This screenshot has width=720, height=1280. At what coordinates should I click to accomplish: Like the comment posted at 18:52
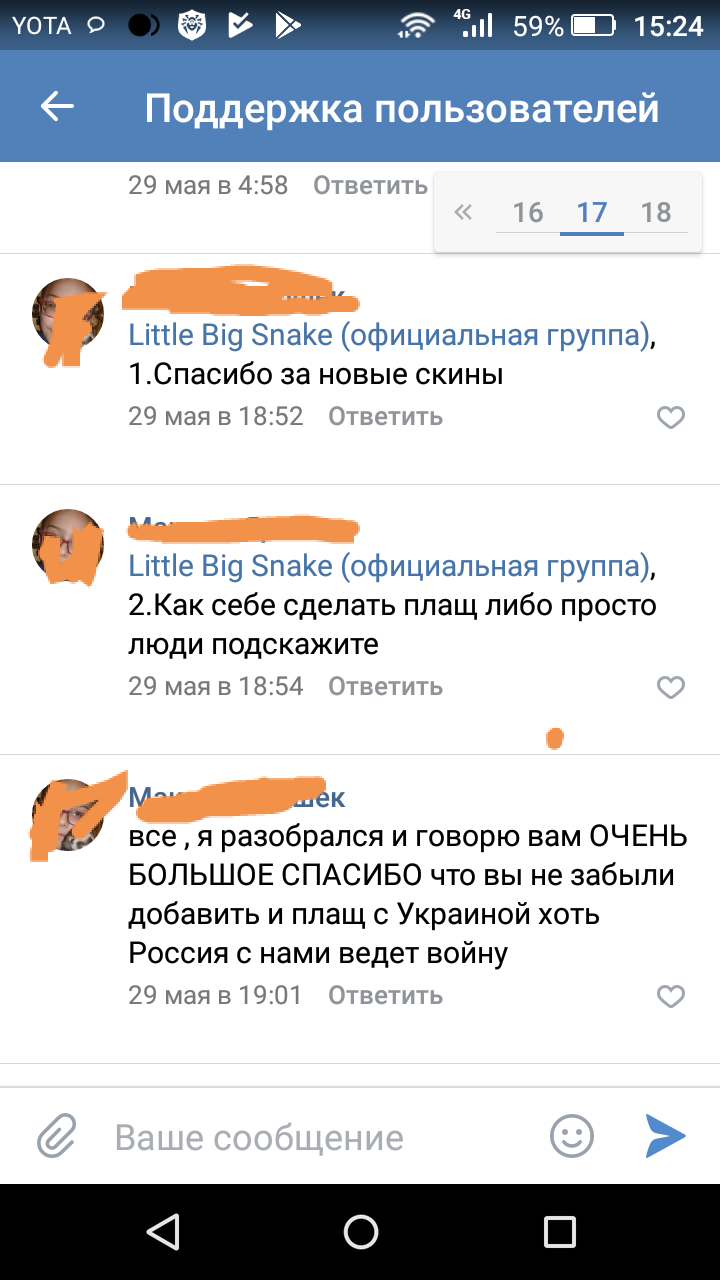point(670,417)
